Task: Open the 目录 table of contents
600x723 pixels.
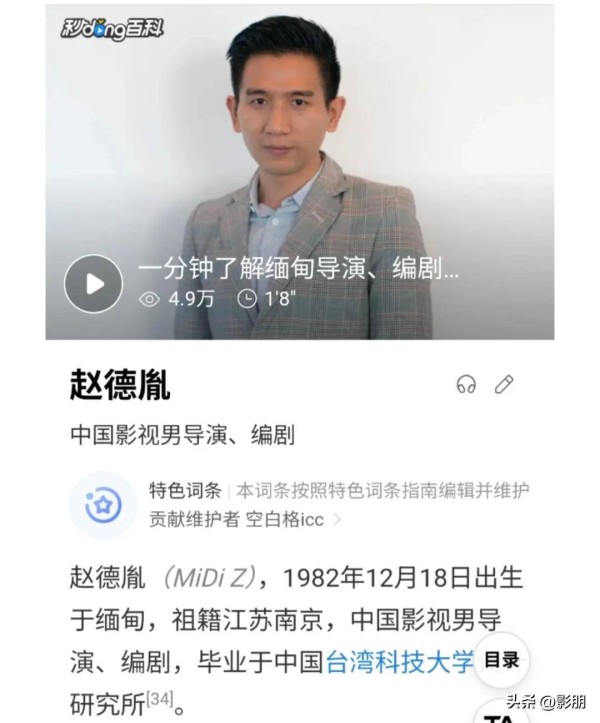Action: click(x=501, y=659)
